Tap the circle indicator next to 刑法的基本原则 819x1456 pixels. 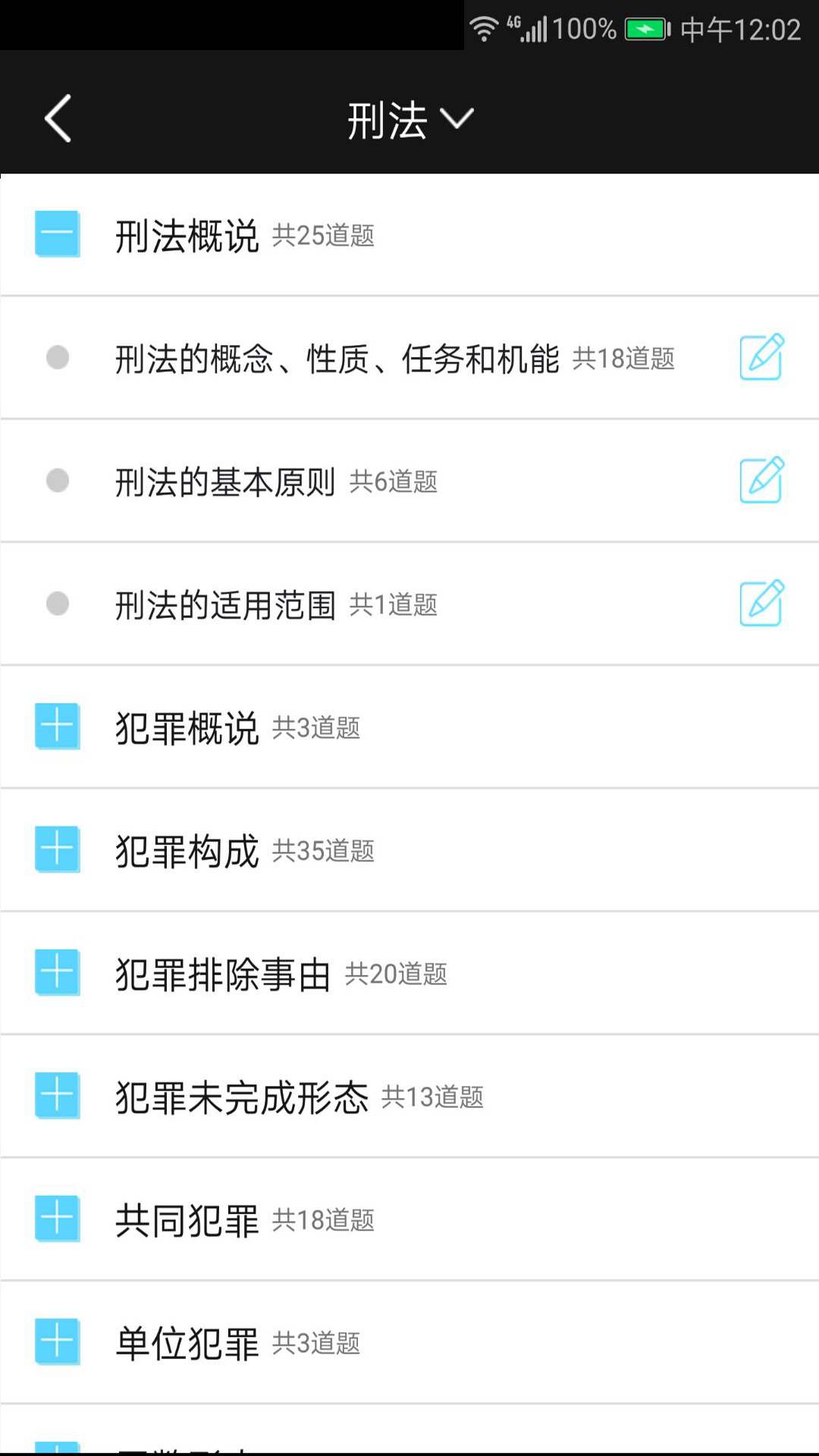57,480
